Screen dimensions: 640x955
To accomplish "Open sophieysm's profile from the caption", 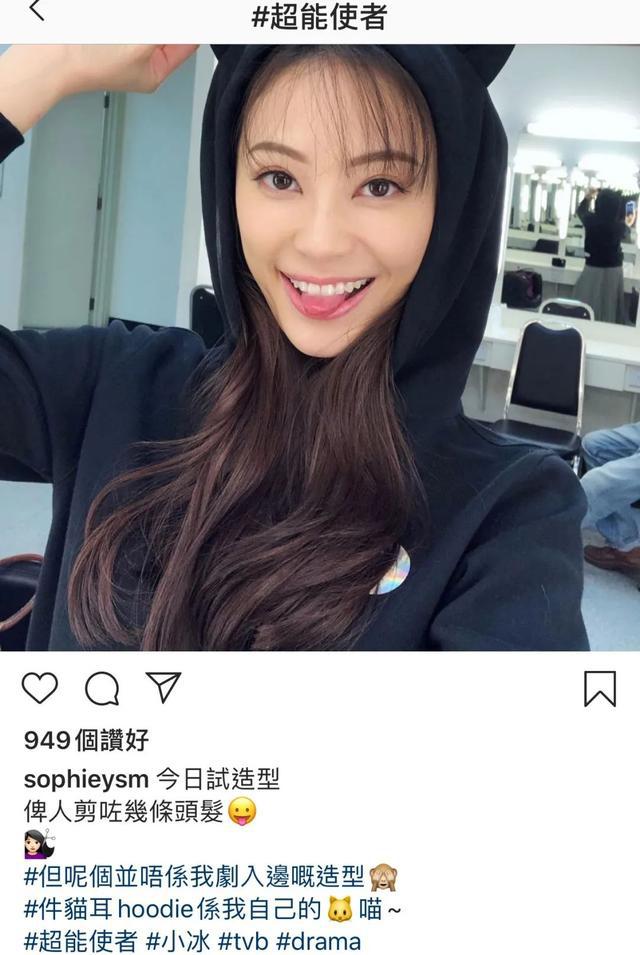I will 85,778.
